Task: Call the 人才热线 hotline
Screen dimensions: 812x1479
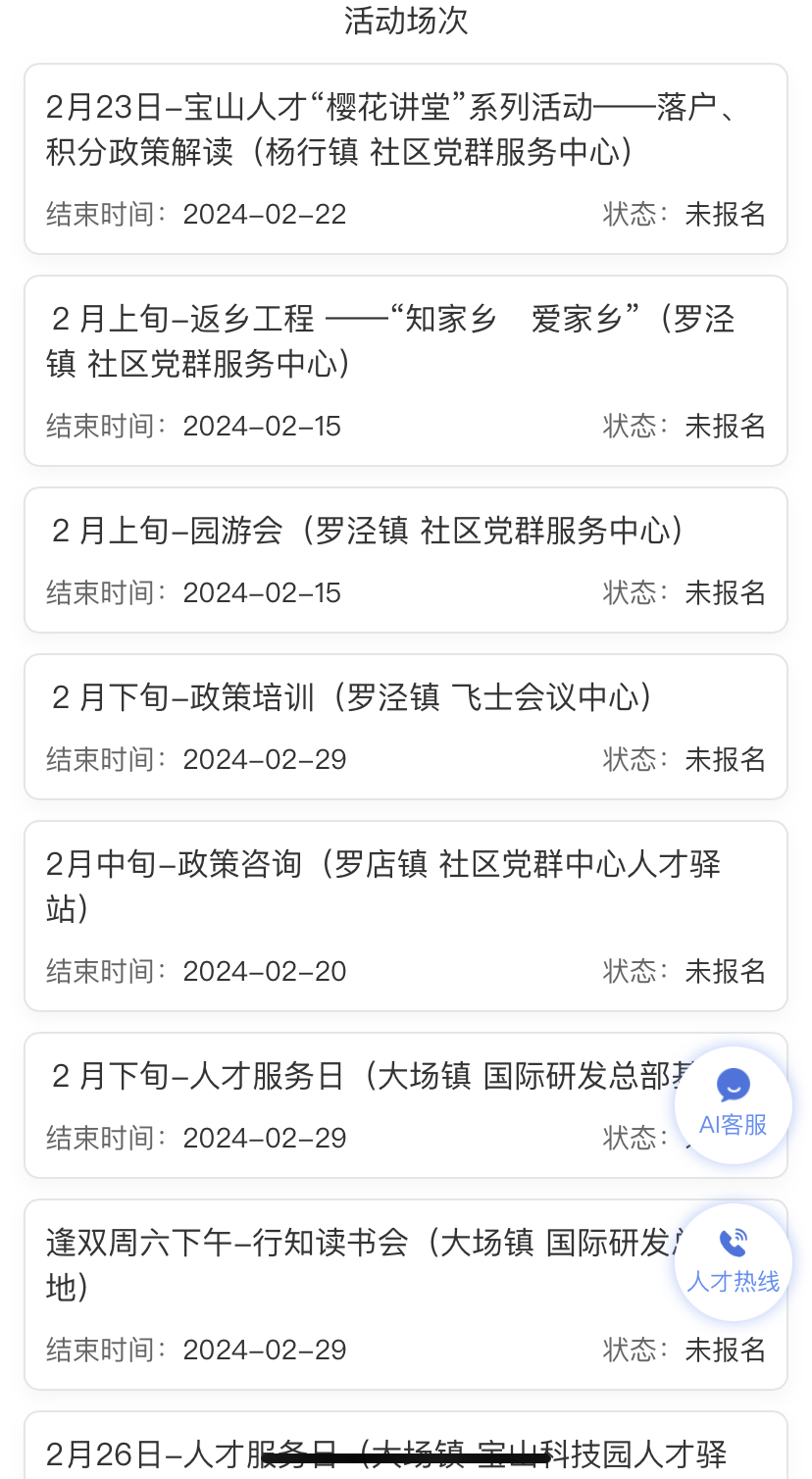Action: click(734, 1262)
